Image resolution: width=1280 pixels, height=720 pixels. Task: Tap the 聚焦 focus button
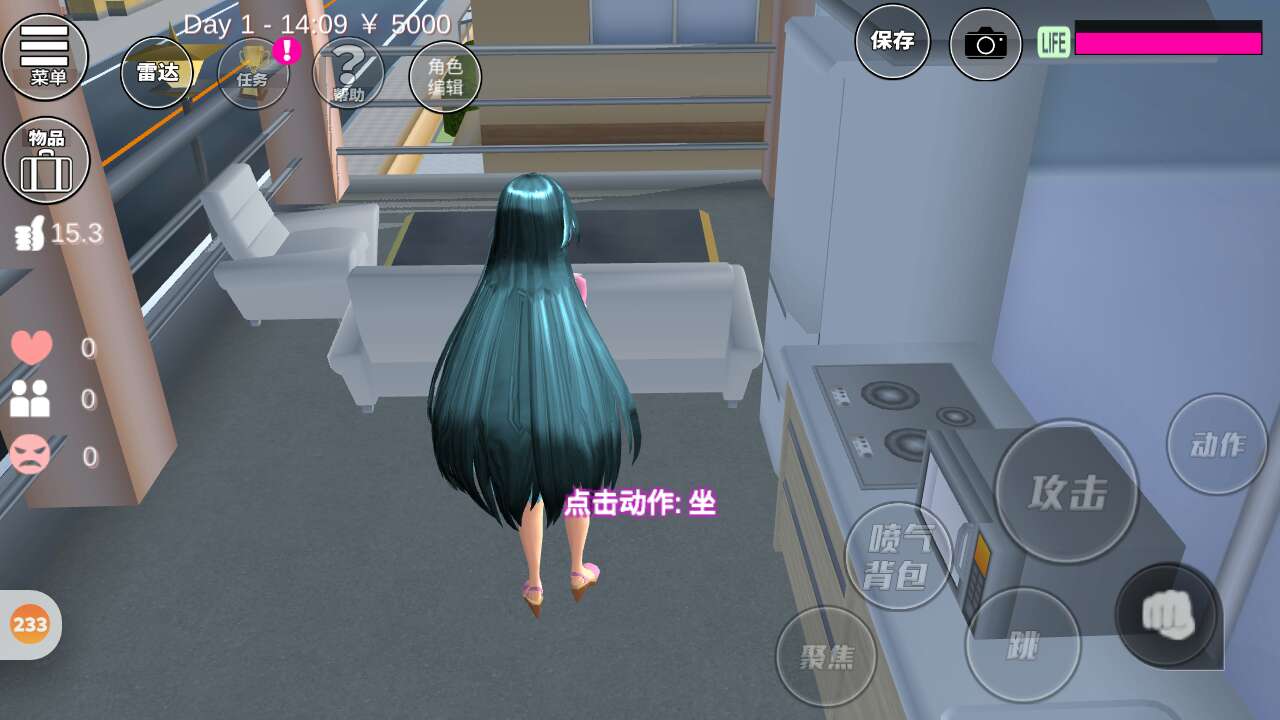[x=826, y=656]
